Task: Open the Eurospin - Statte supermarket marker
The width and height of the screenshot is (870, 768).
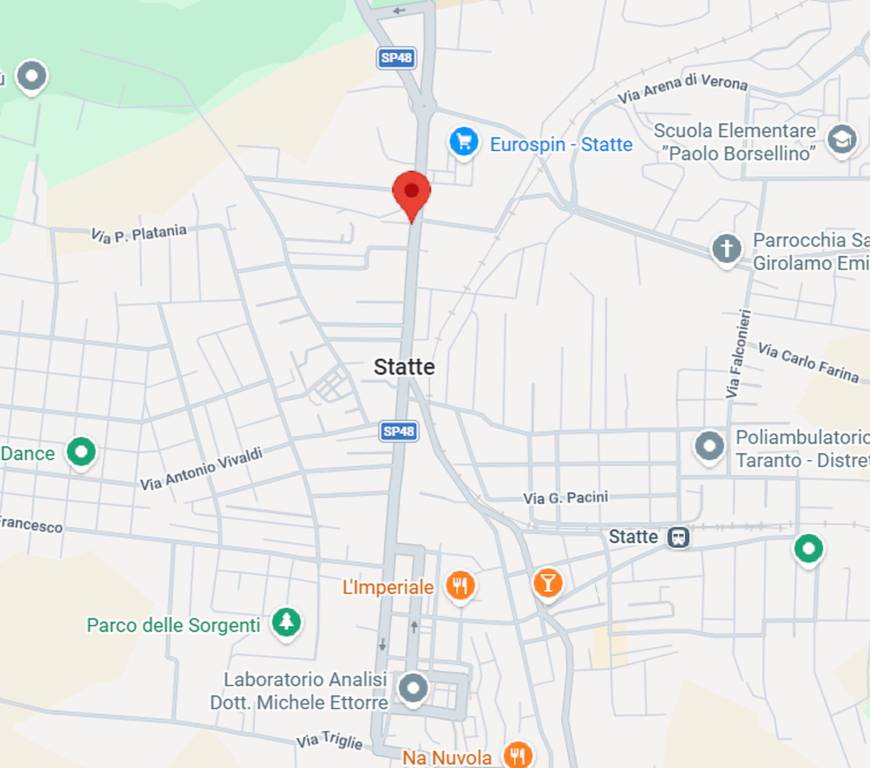Action: click(x=462, y=143)
